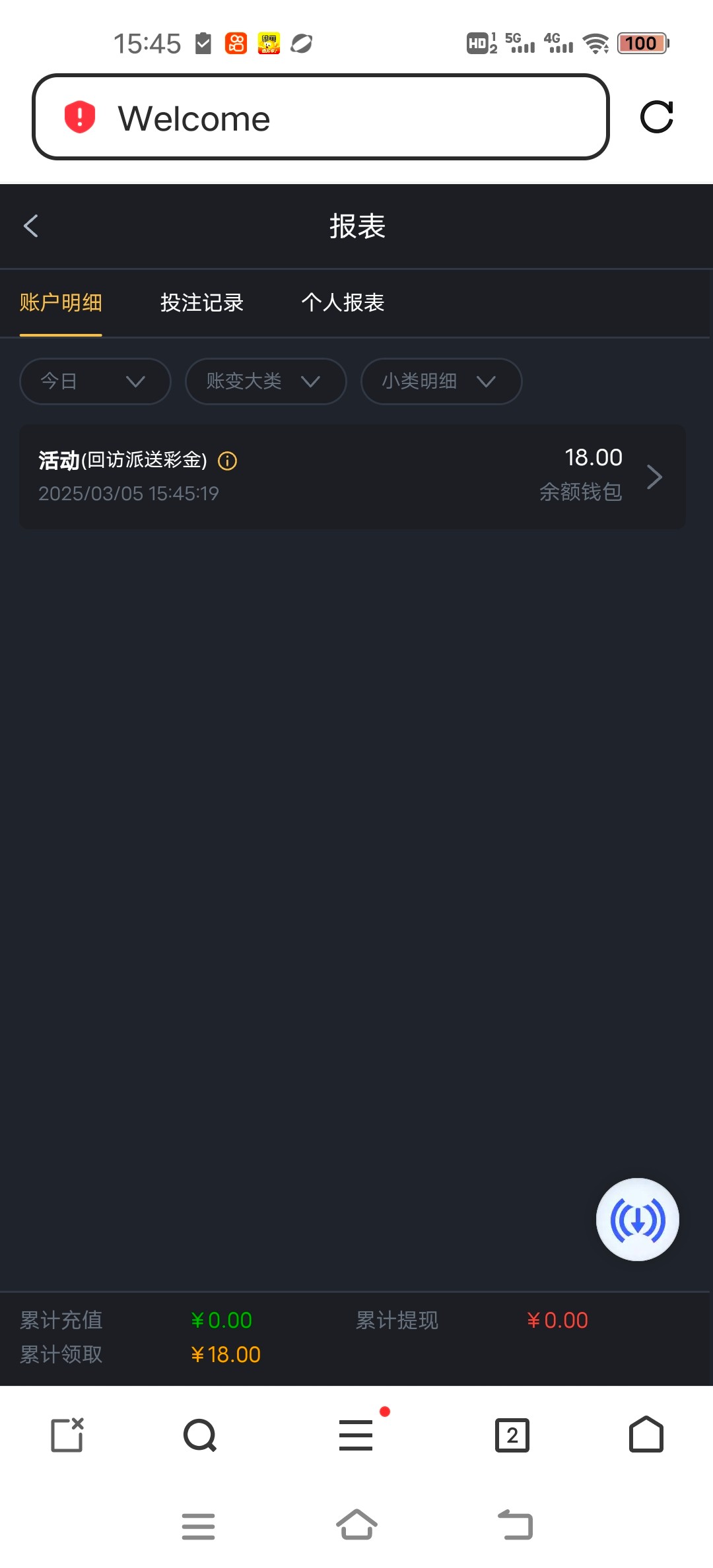Open the browser menu

356,1435
